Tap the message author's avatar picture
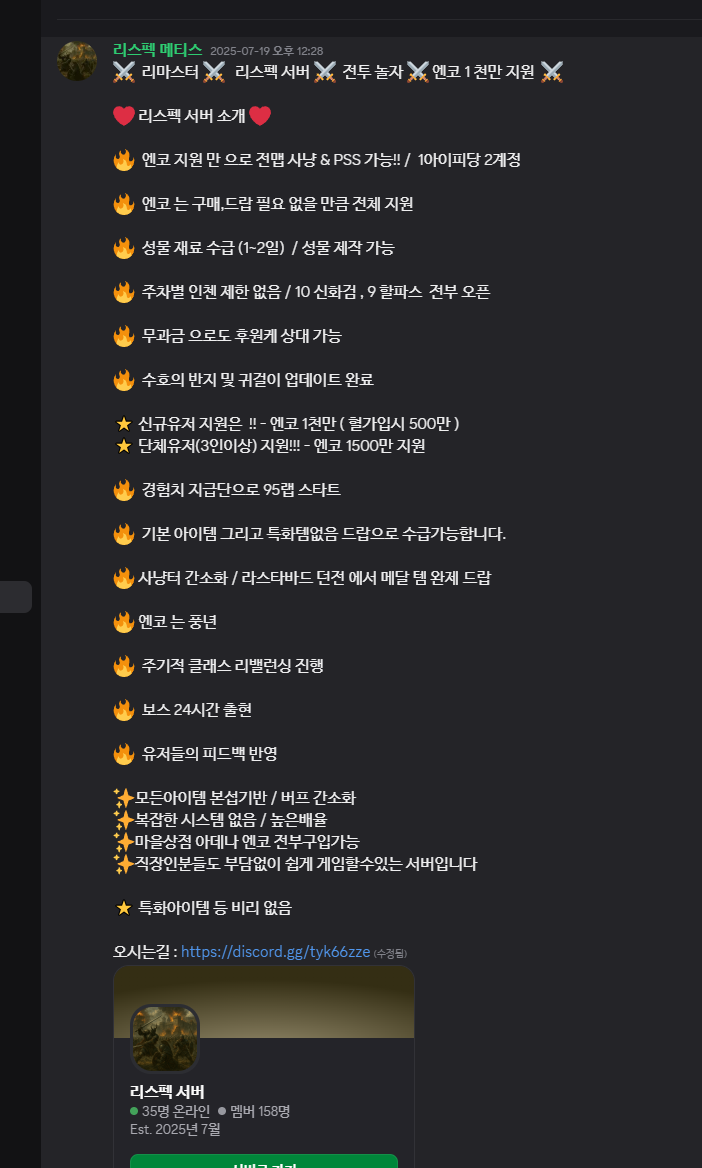The image size is (702, 1168). tap(77, 61)
